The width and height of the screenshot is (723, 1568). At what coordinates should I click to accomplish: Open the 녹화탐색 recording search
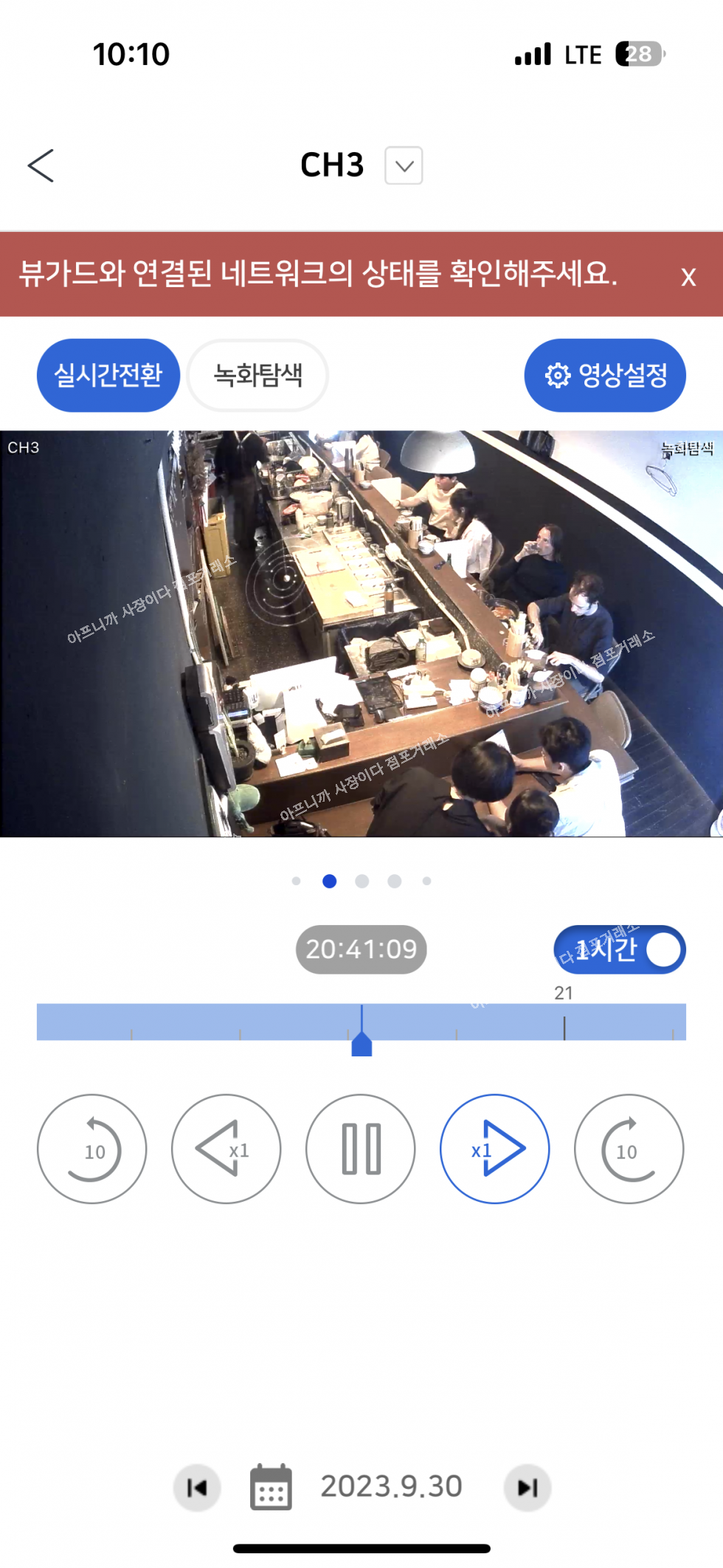coord(257,375)
